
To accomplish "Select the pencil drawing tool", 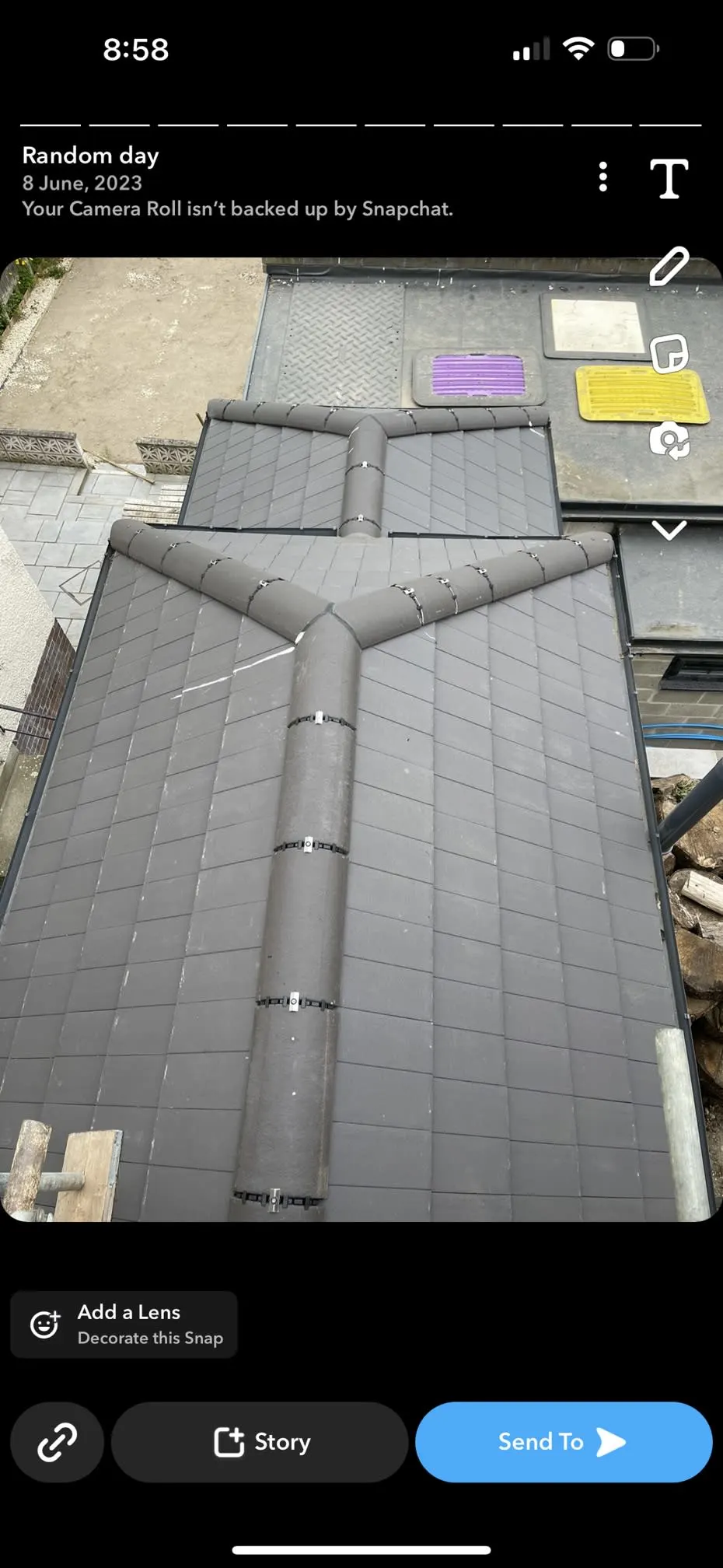I will pyautogui.click(x=669, y=266).
